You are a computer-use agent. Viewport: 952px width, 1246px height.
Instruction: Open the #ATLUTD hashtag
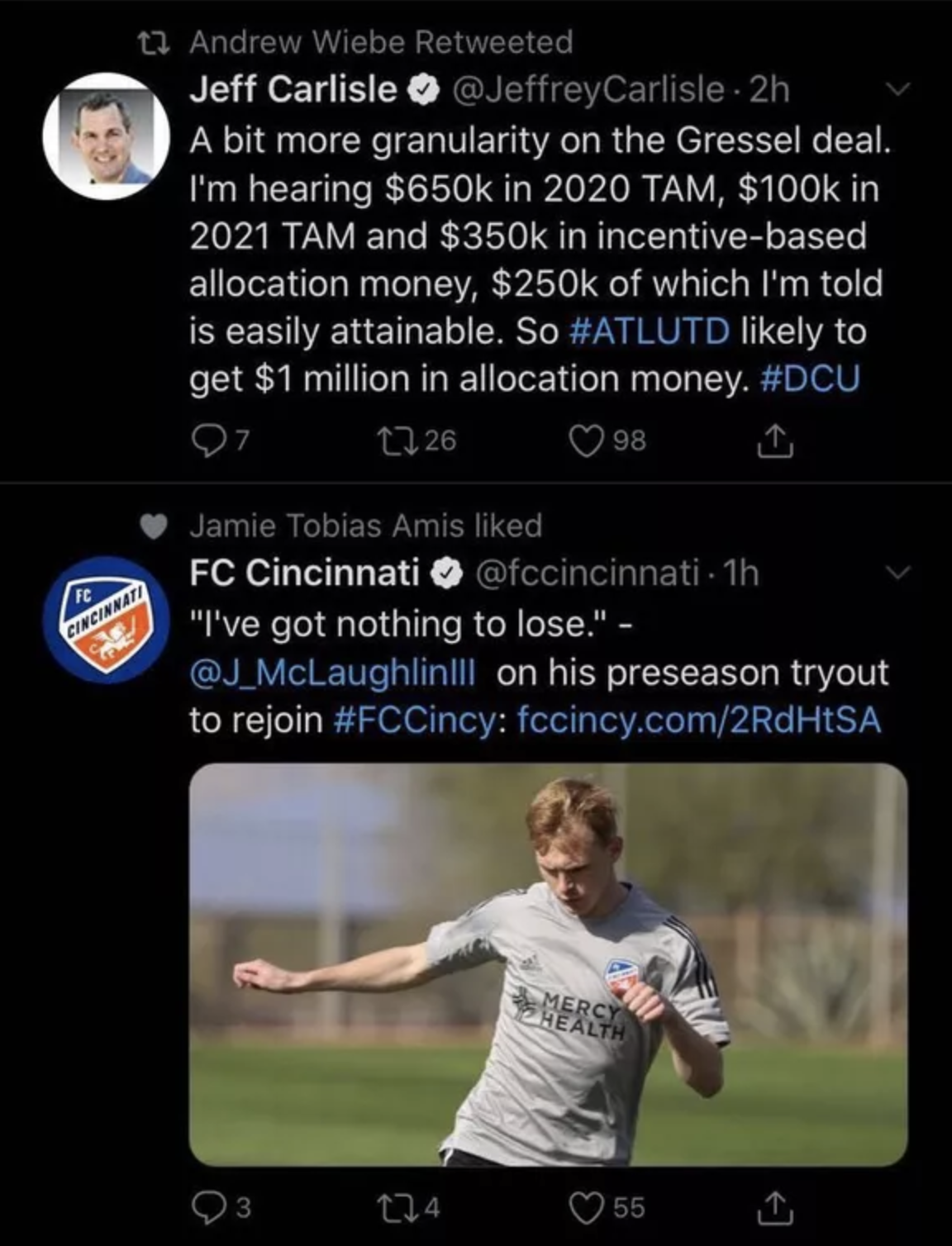tap(650, 331)
